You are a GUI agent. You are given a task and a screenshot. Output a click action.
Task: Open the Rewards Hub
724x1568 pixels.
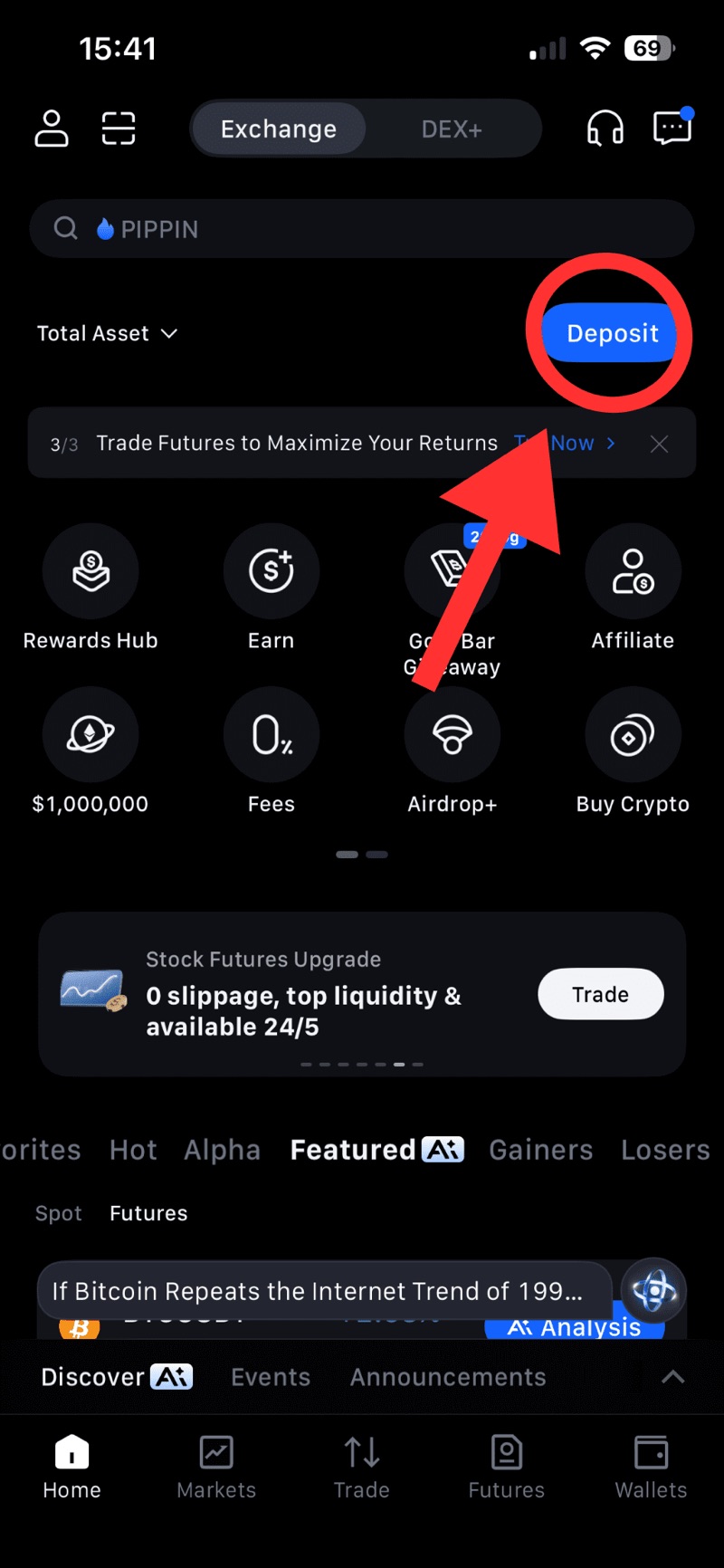coord(90,570)
